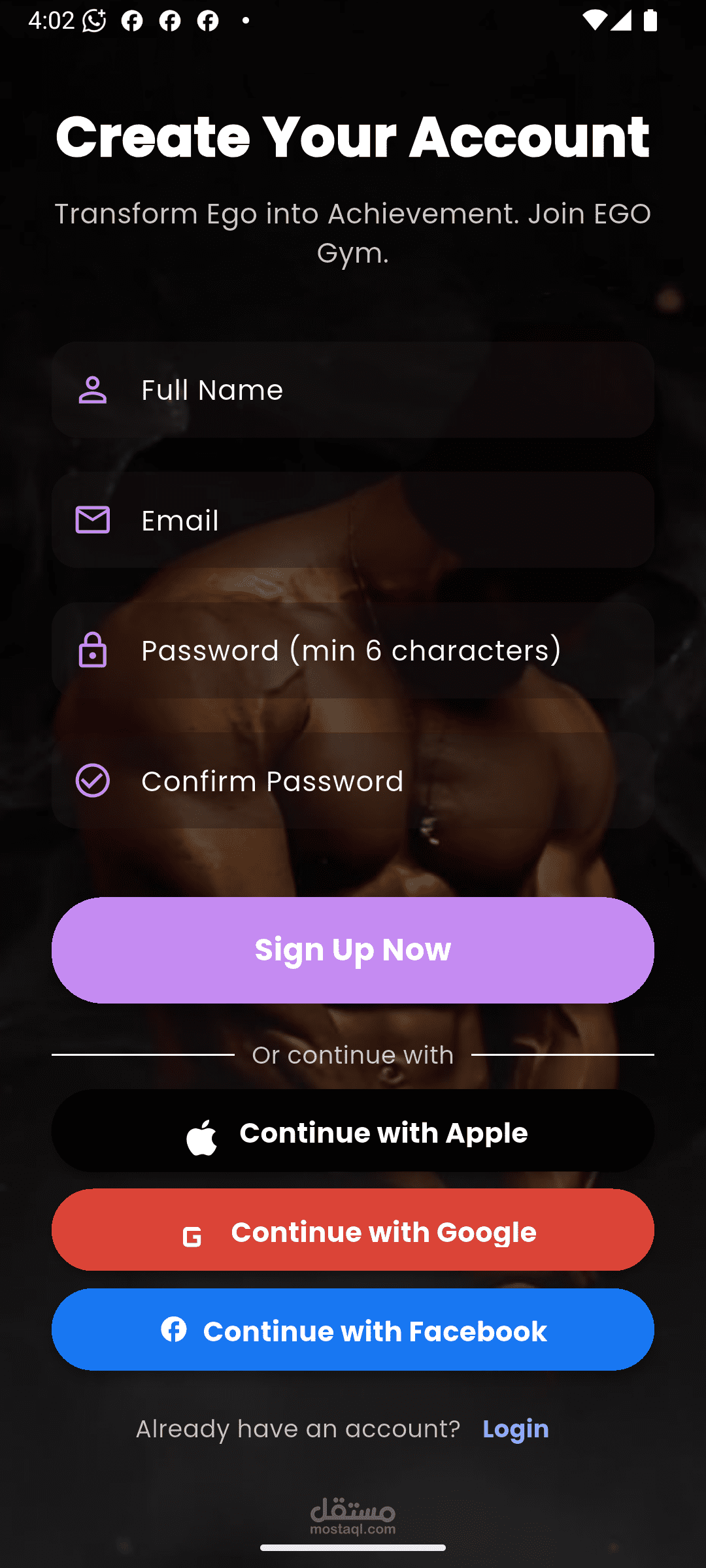Focus the Password (min 6 characters) field
706x1568 pixels.
tap(353, 650)
